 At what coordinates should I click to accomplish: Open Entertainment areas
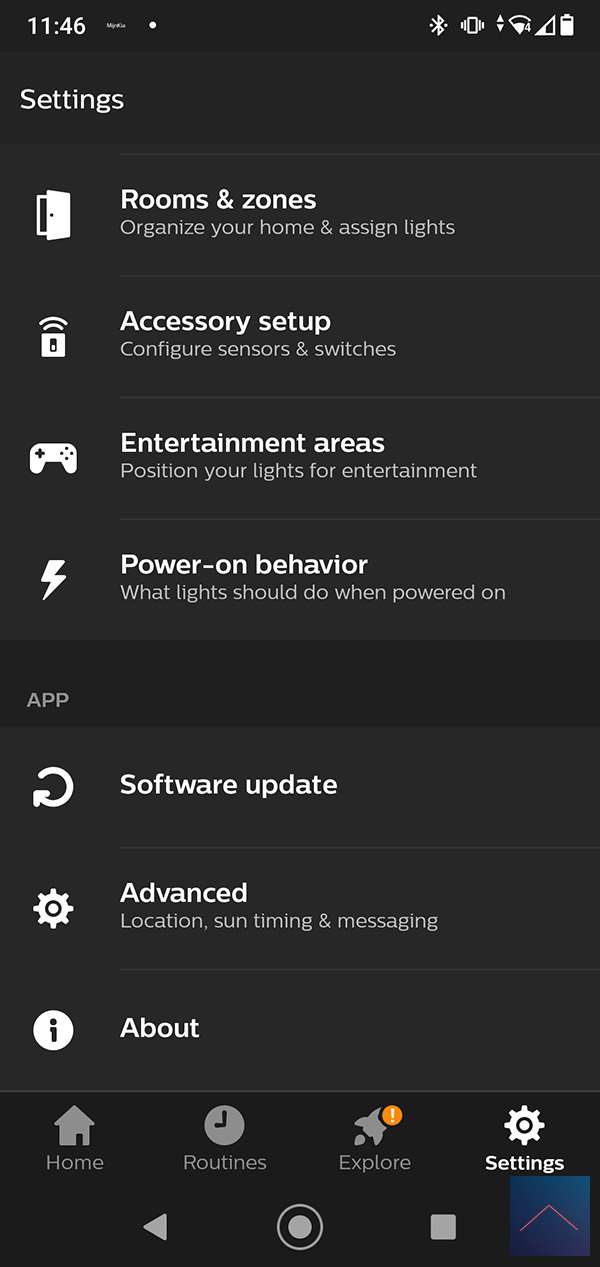click(298, 457)
